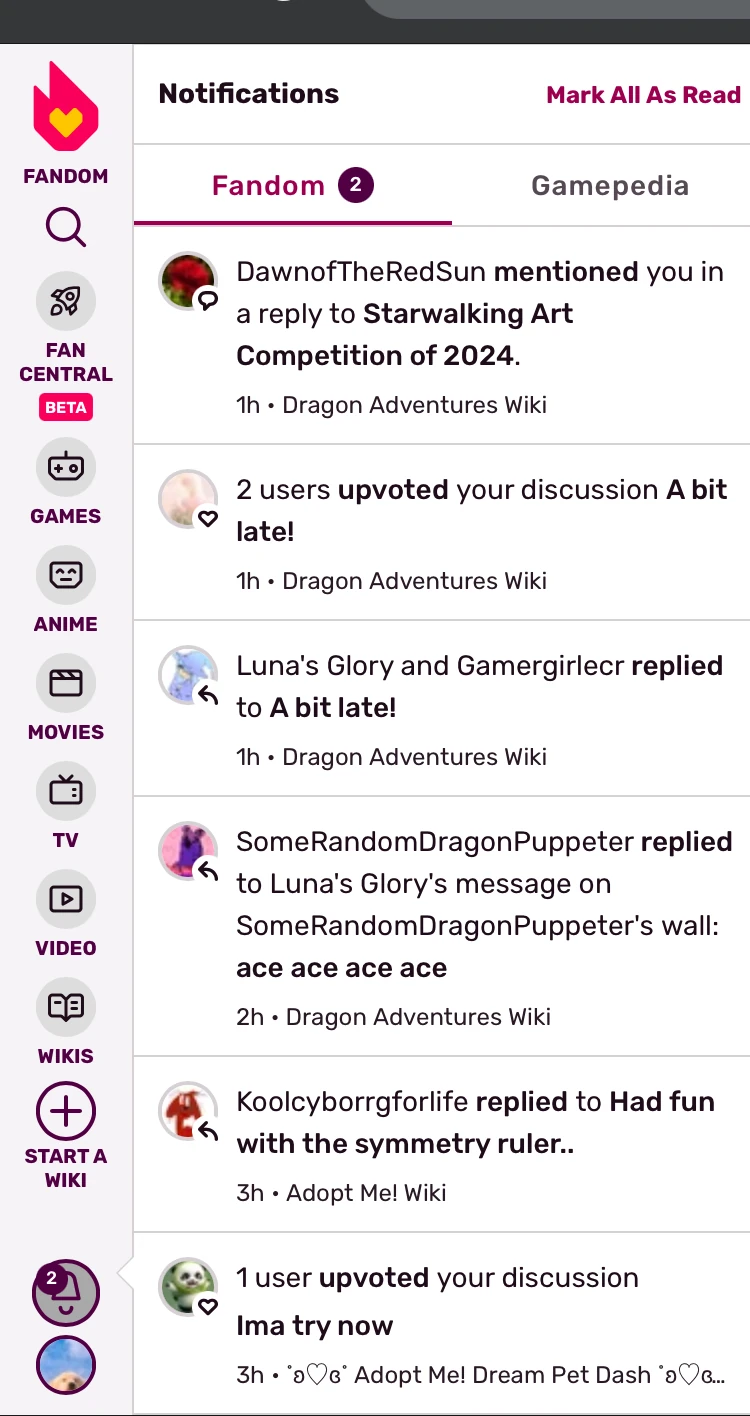This screenshot has width=750, height=1416.
Task: Mark all notifications as read
Action: 643,95
